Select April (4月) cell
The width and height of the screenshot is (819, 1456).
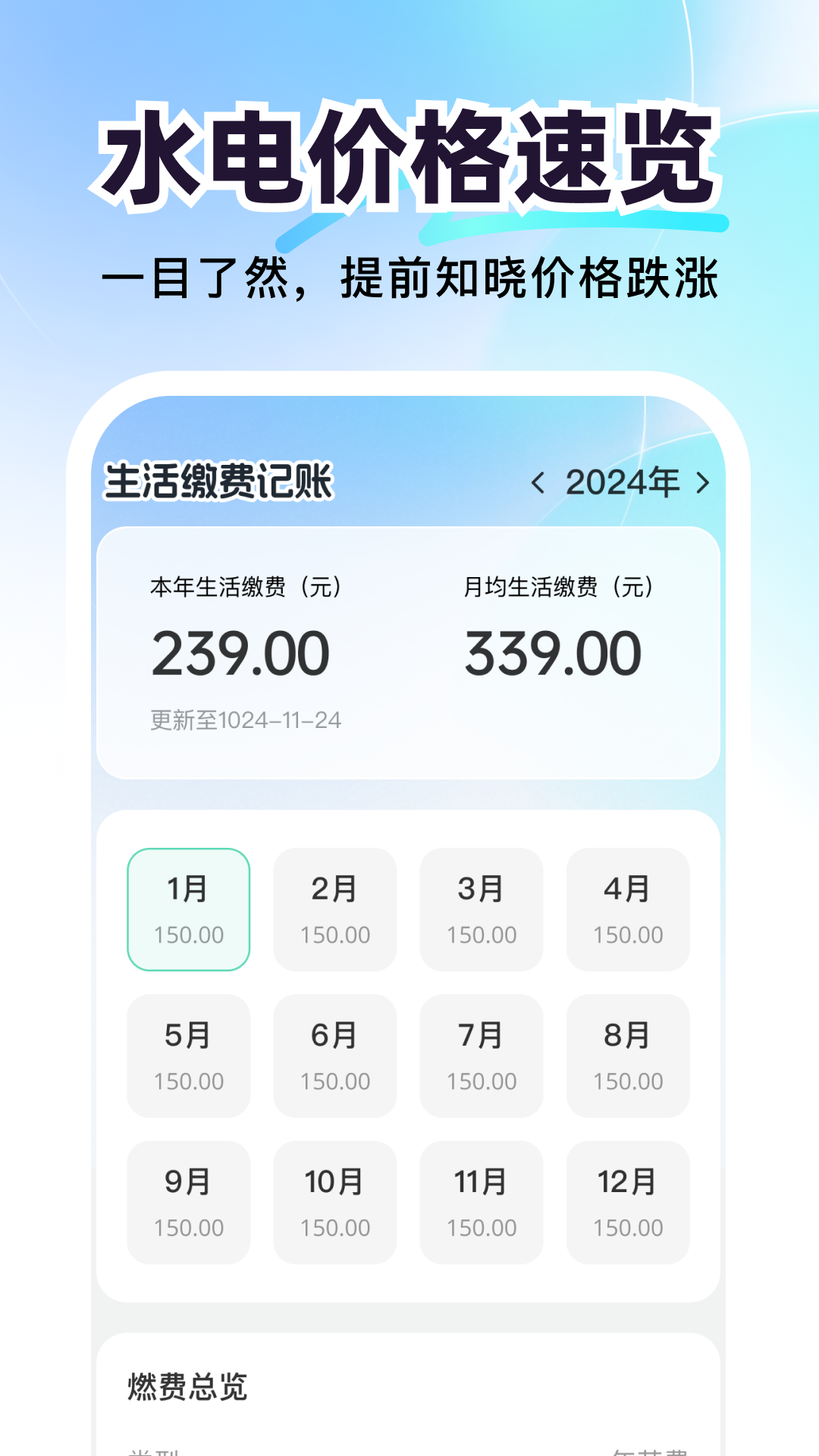point(628,908)
